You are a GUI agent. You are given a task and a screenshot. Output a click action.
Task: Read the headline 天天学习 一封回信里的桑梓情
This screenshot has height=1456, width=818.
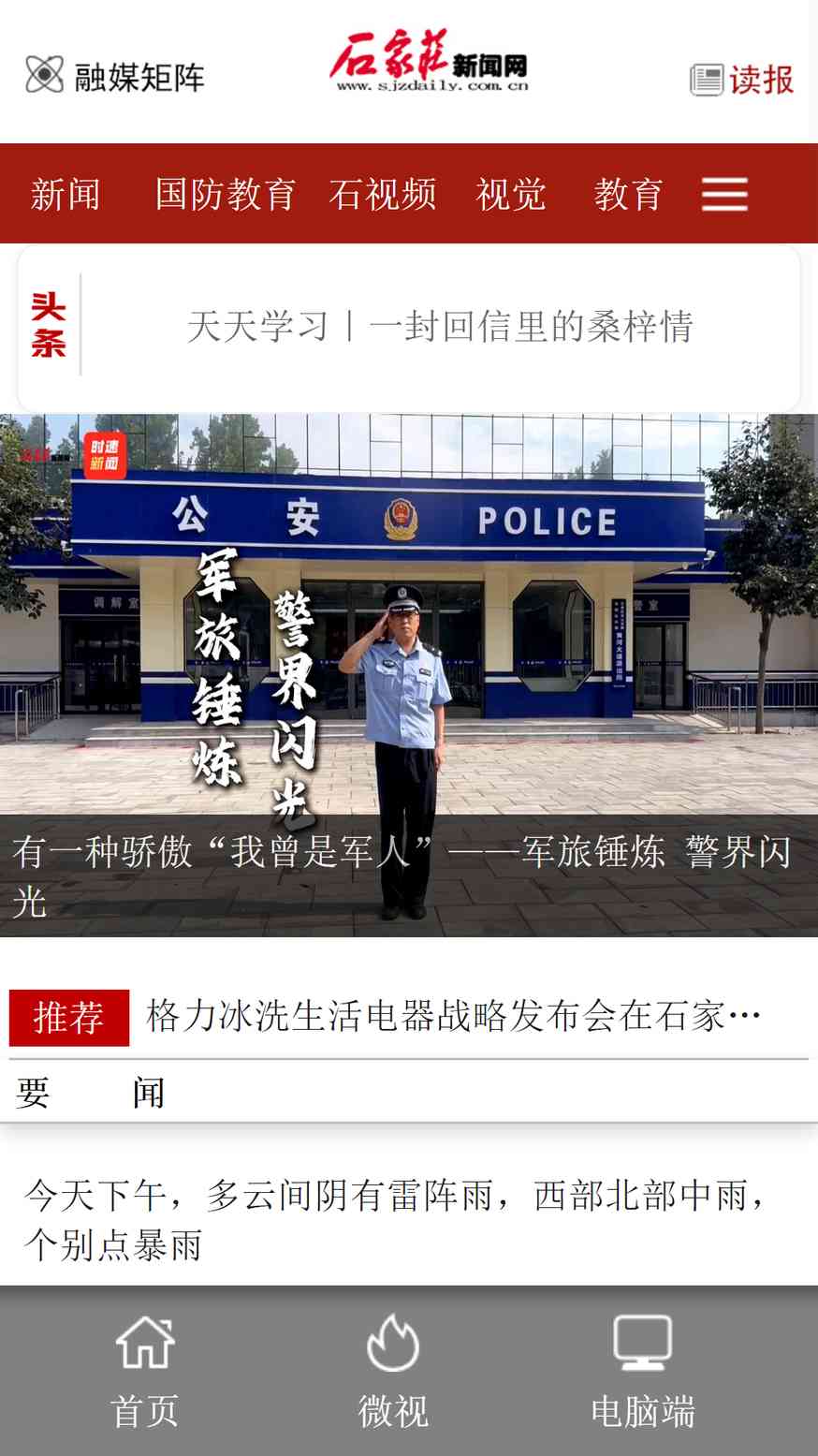[x=439, y=327]
